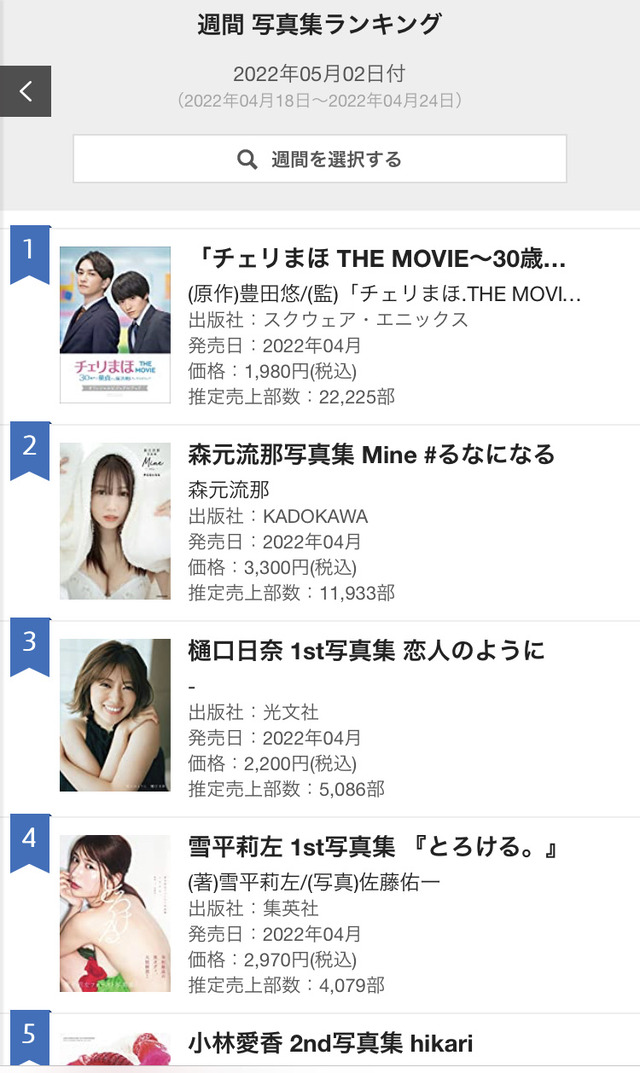Open 樋口日奈 1st写真集 恋人のように entry
640x1073 pixels.
[x=320, y=719]
